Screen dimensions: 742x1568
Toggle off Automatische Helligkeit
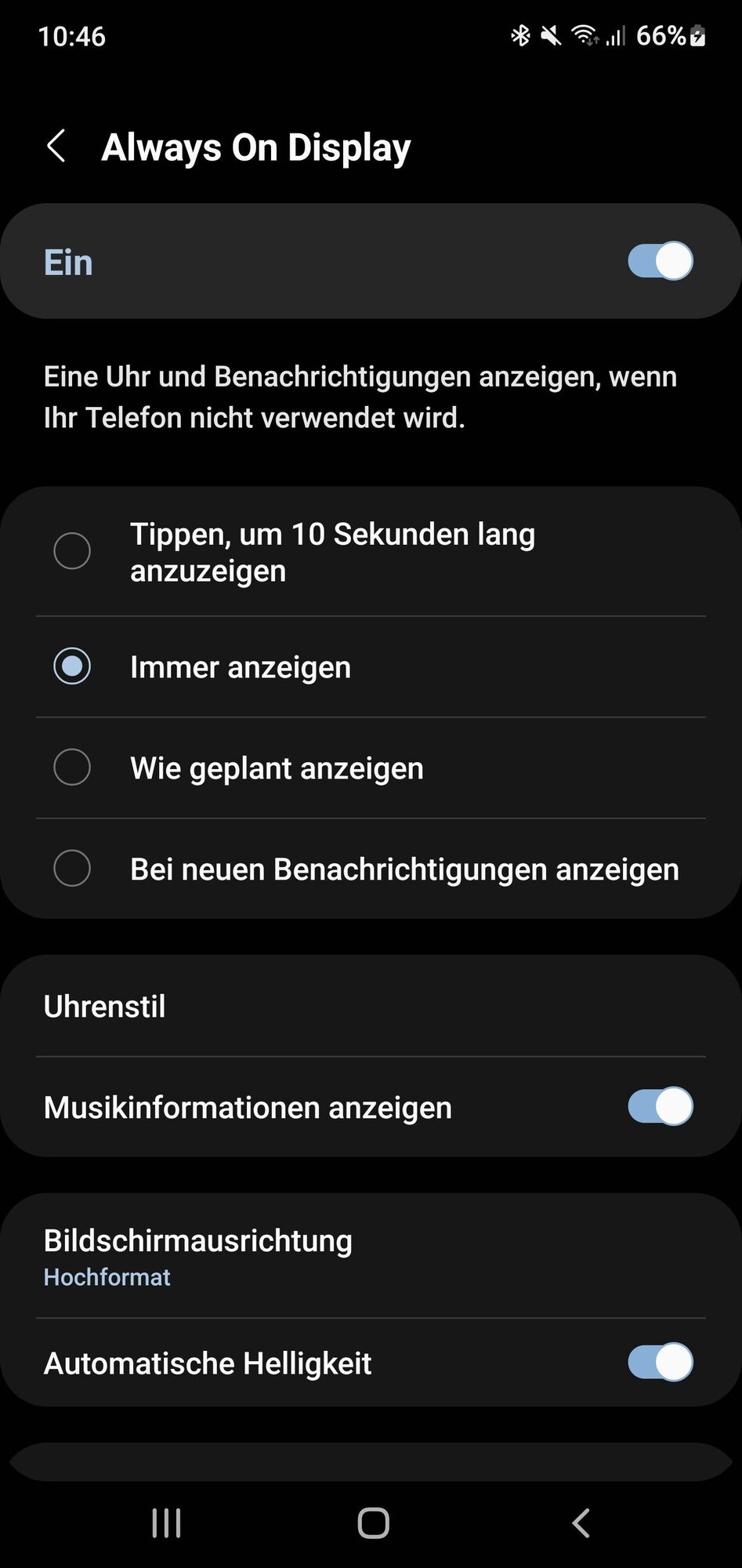[x=660, y=1363]
